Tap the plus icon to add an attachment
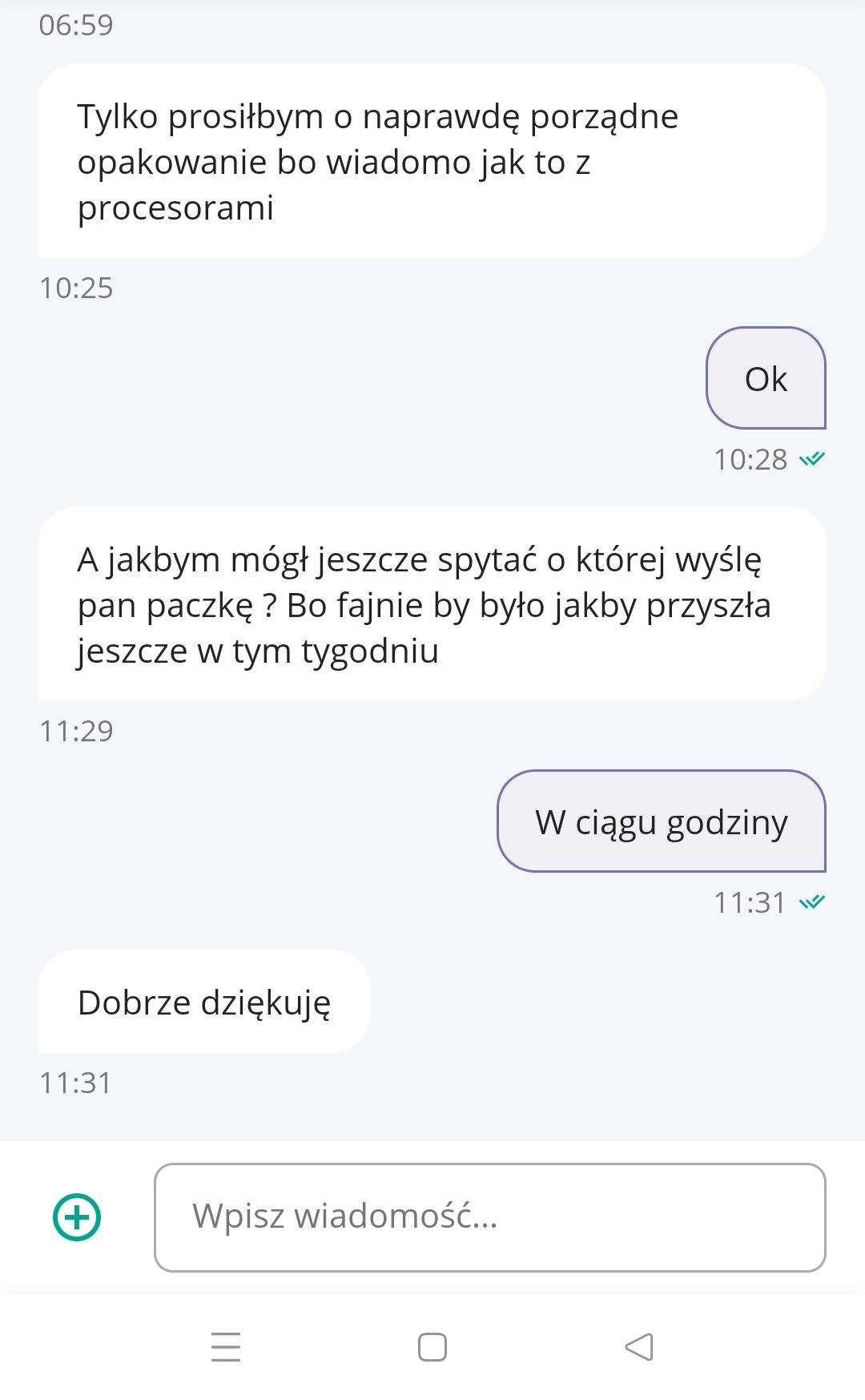 77,1217
